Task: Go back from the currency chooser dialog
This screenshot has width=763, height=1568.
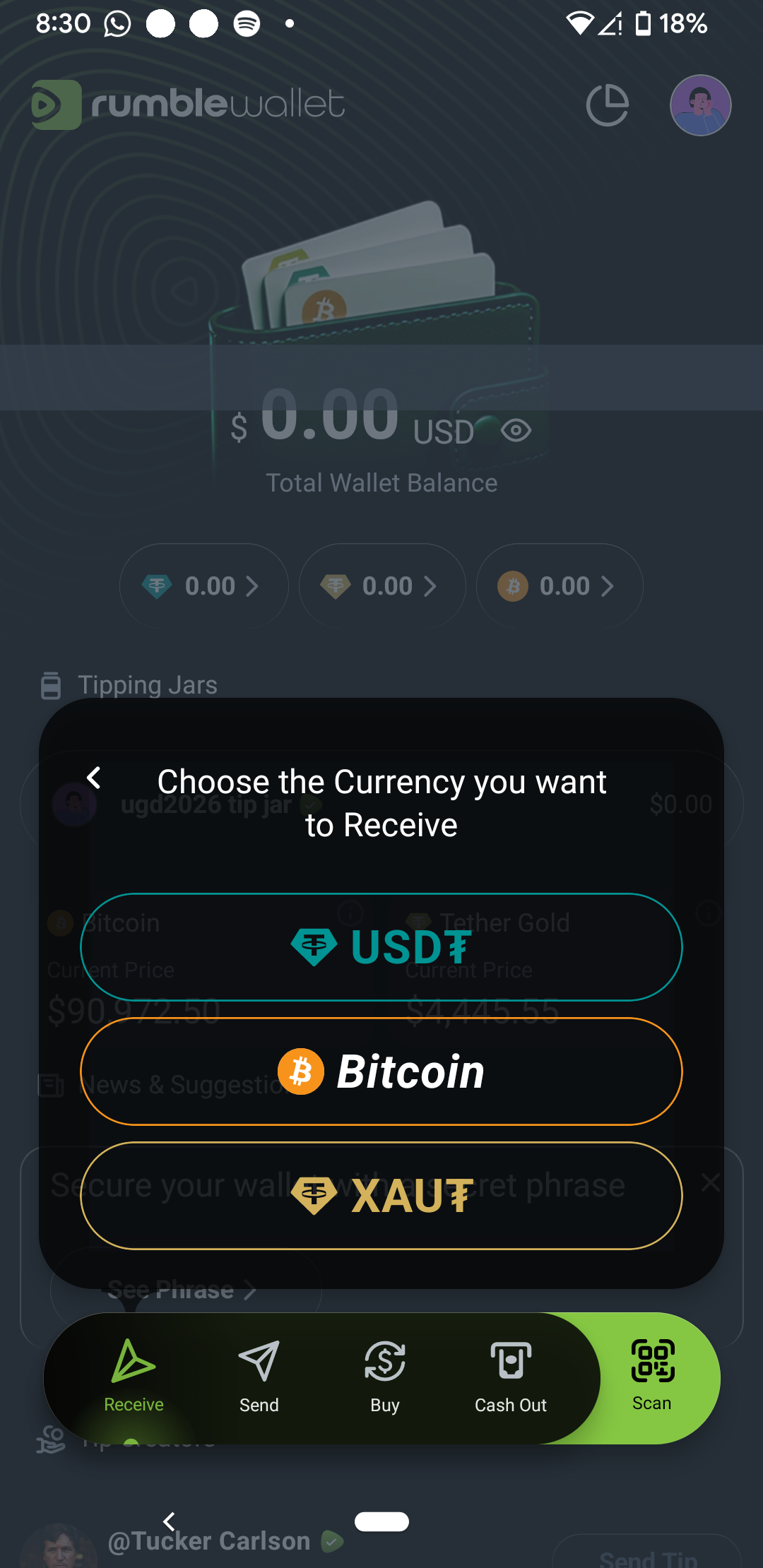Action: [x=94, y=778]
